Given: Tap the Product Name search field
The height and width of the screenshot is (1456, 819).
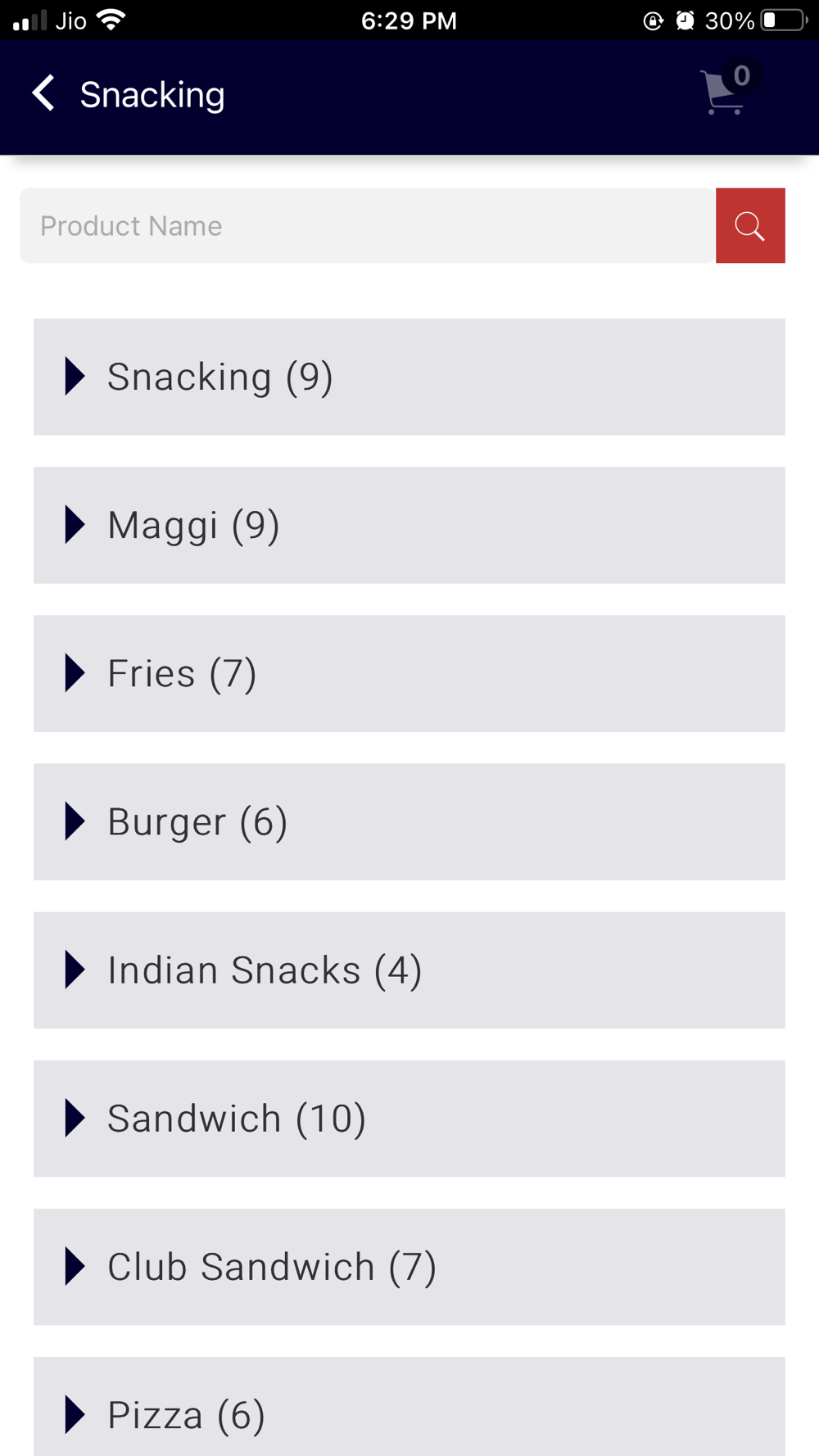Looking at the screenshot, I should pyautogui.click(x=368, y=225).
